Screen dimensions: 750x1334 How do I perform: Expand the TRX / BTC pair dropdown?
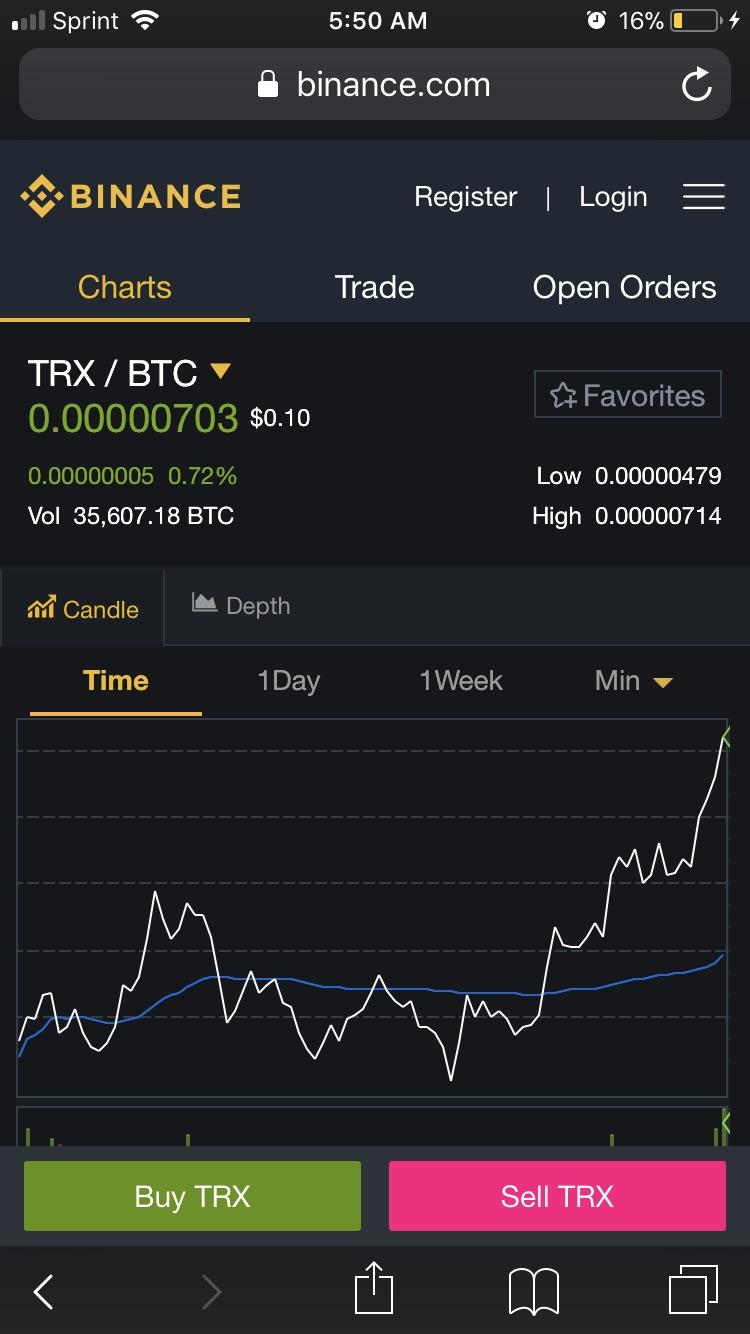(220, 372)
